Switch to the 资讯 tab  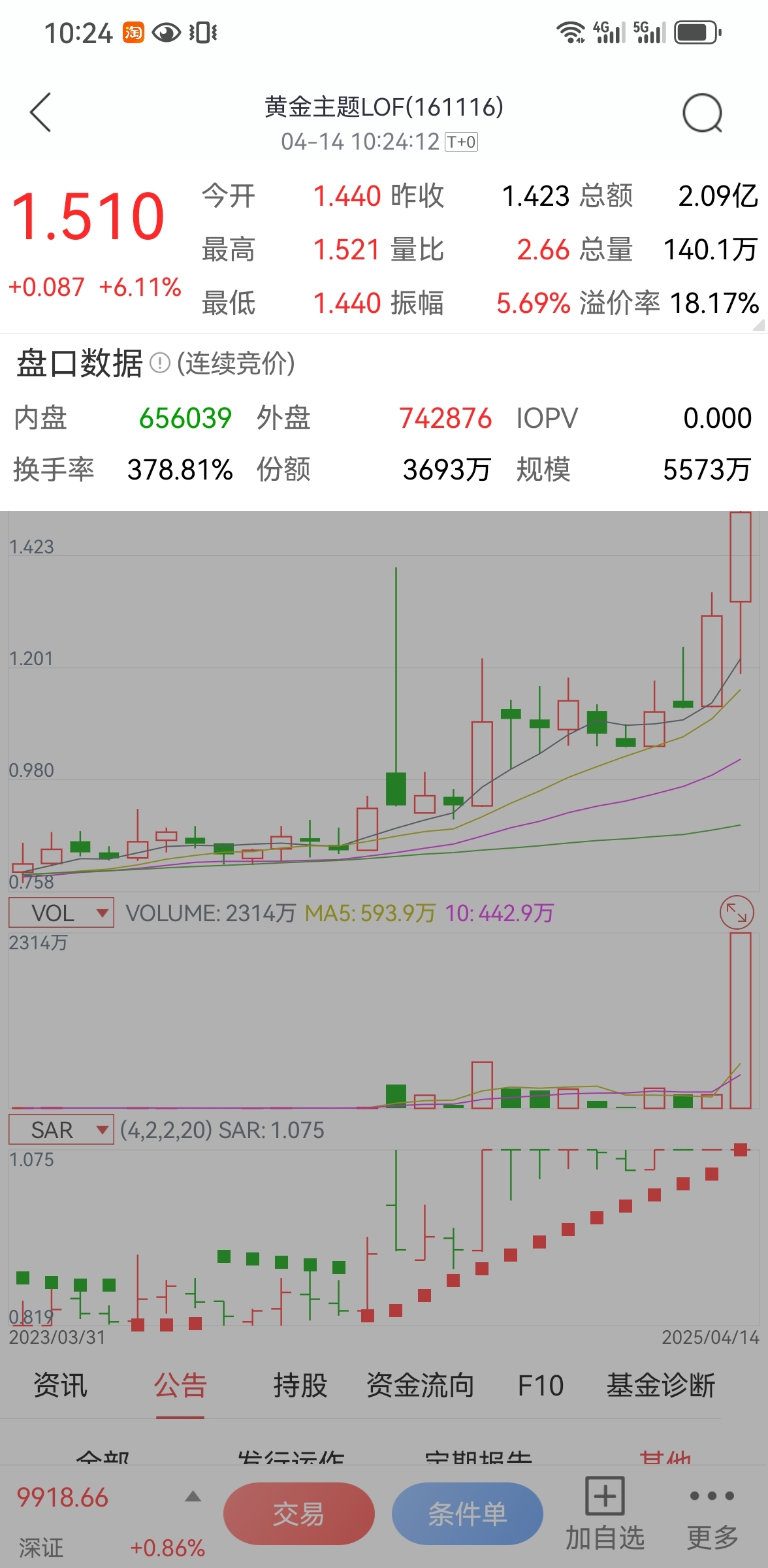pos(60,1385)
